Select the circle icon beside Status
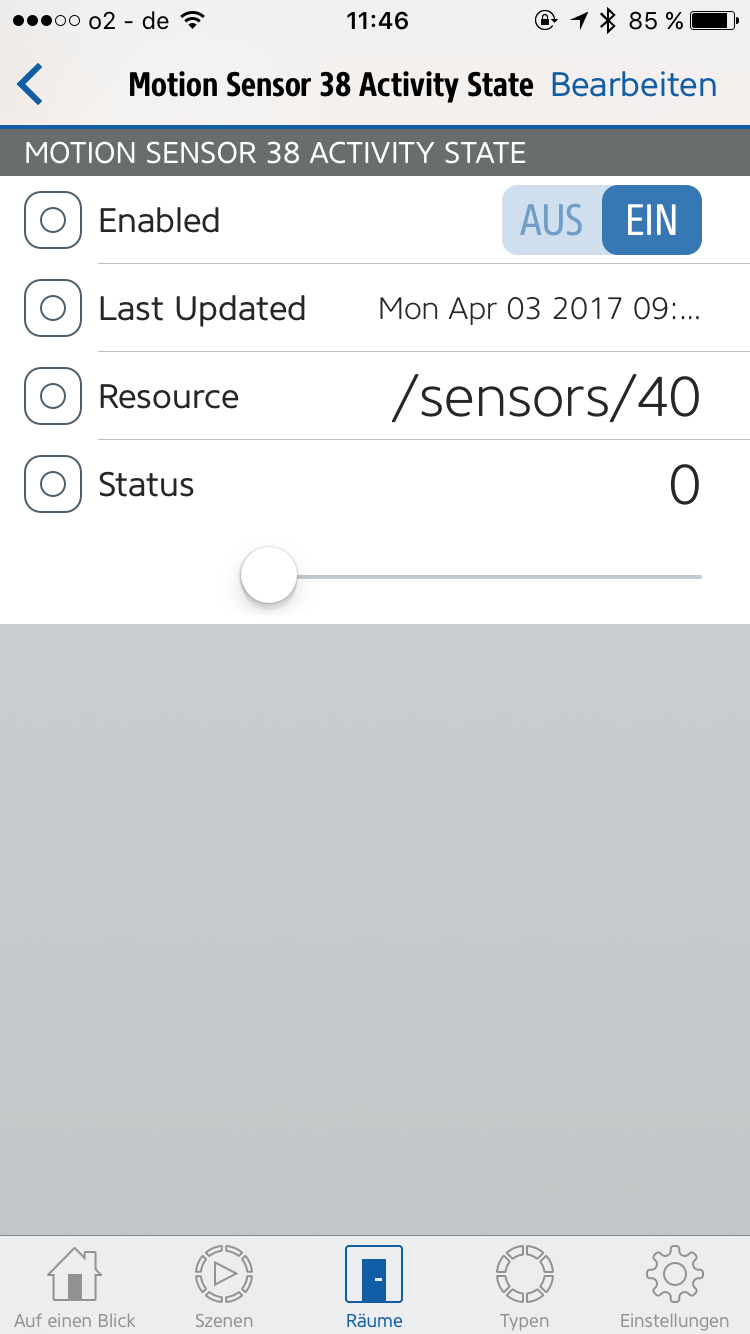This screenshot has width=750, height=1334. click(53, 484)
